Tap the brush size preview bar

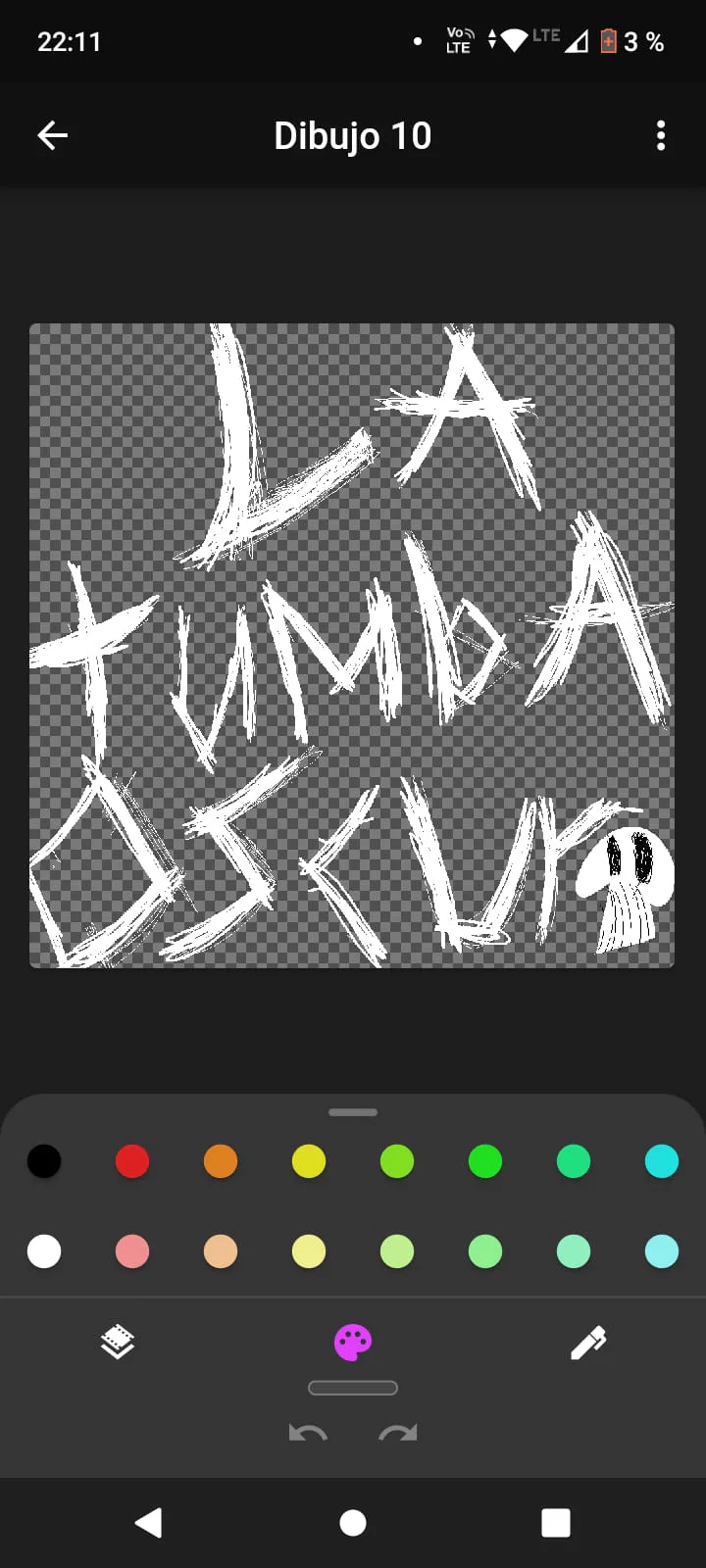pos(353,1388)
